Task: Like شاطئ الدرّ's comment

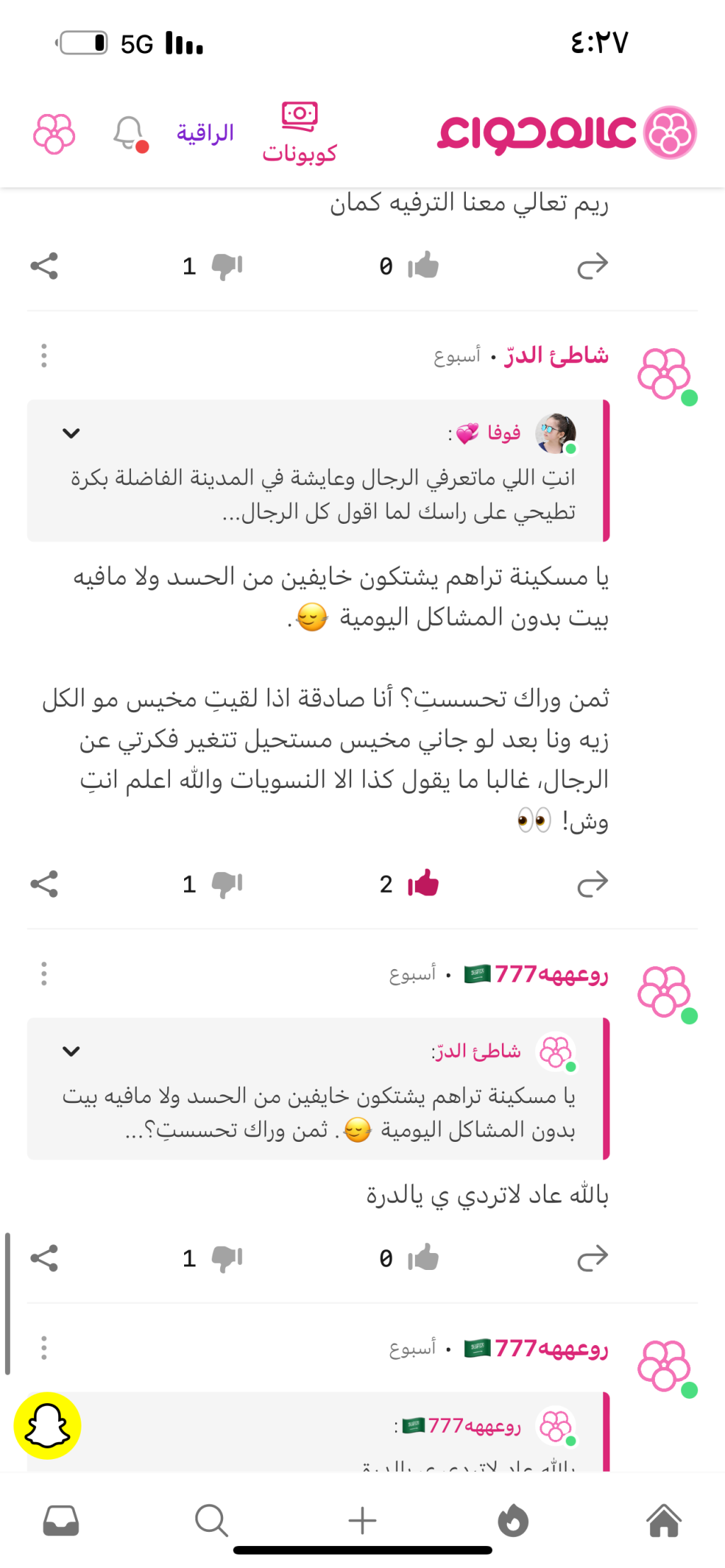Action: 423,883
